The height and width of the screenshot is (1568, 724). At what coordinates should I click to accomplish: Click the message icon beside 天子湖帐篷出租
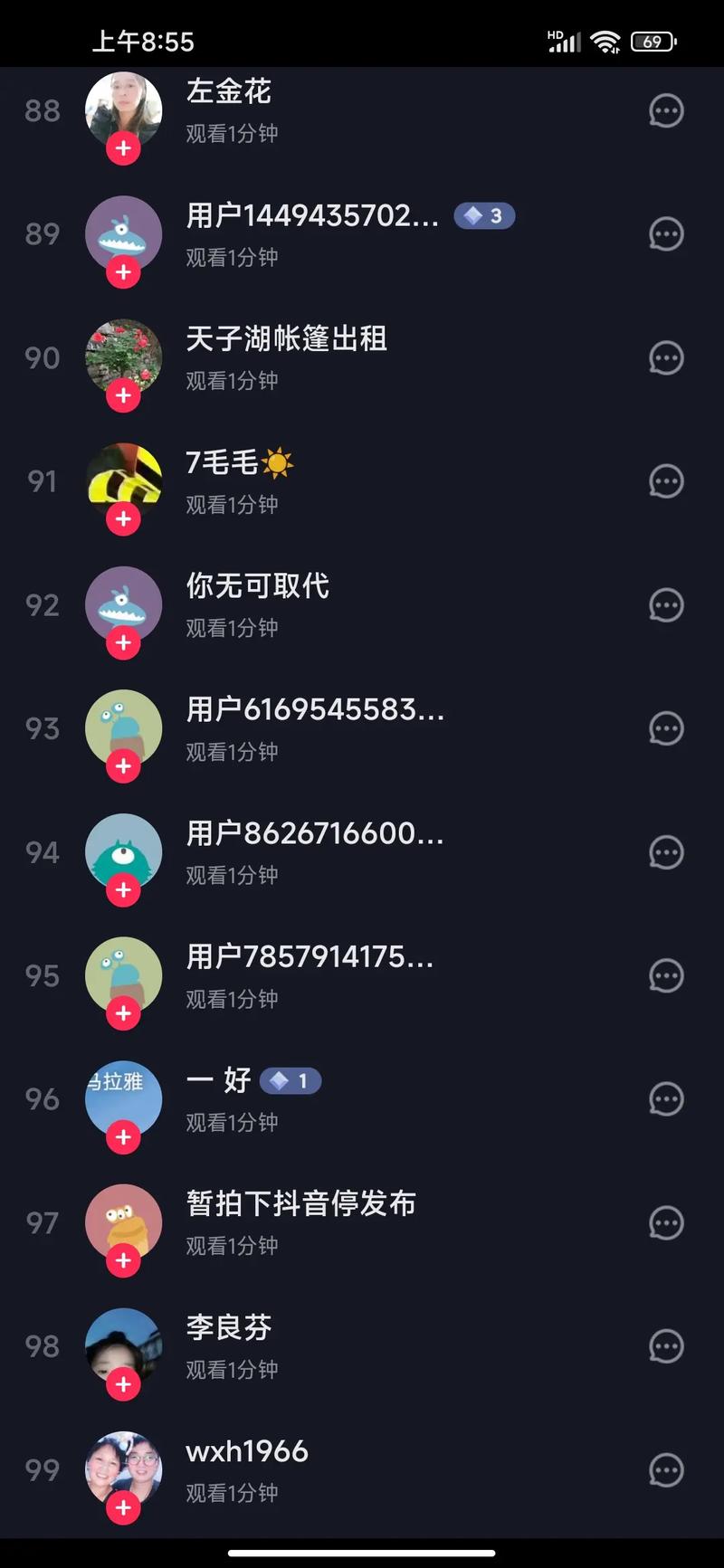click(666, 358)
